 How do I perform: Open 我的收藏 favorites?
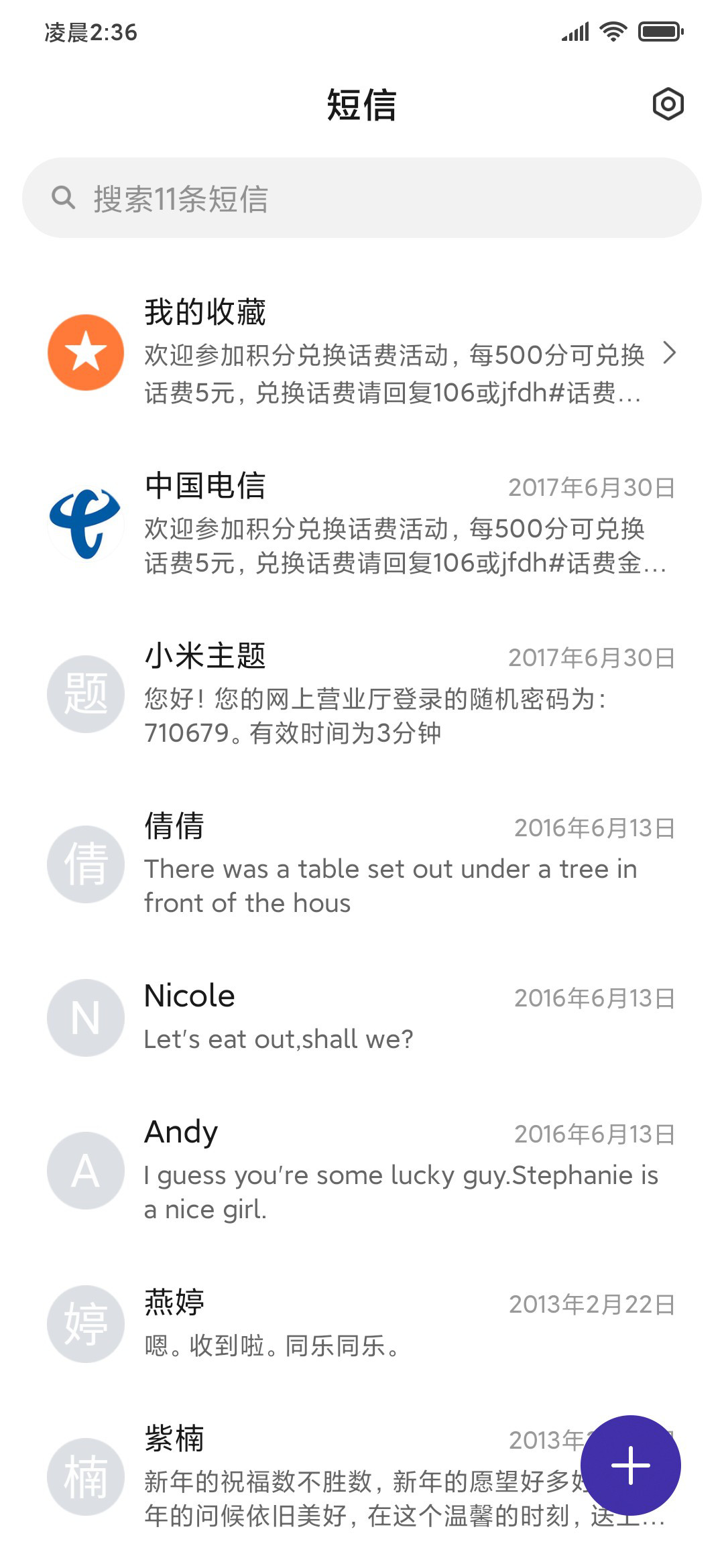point(362,352)
